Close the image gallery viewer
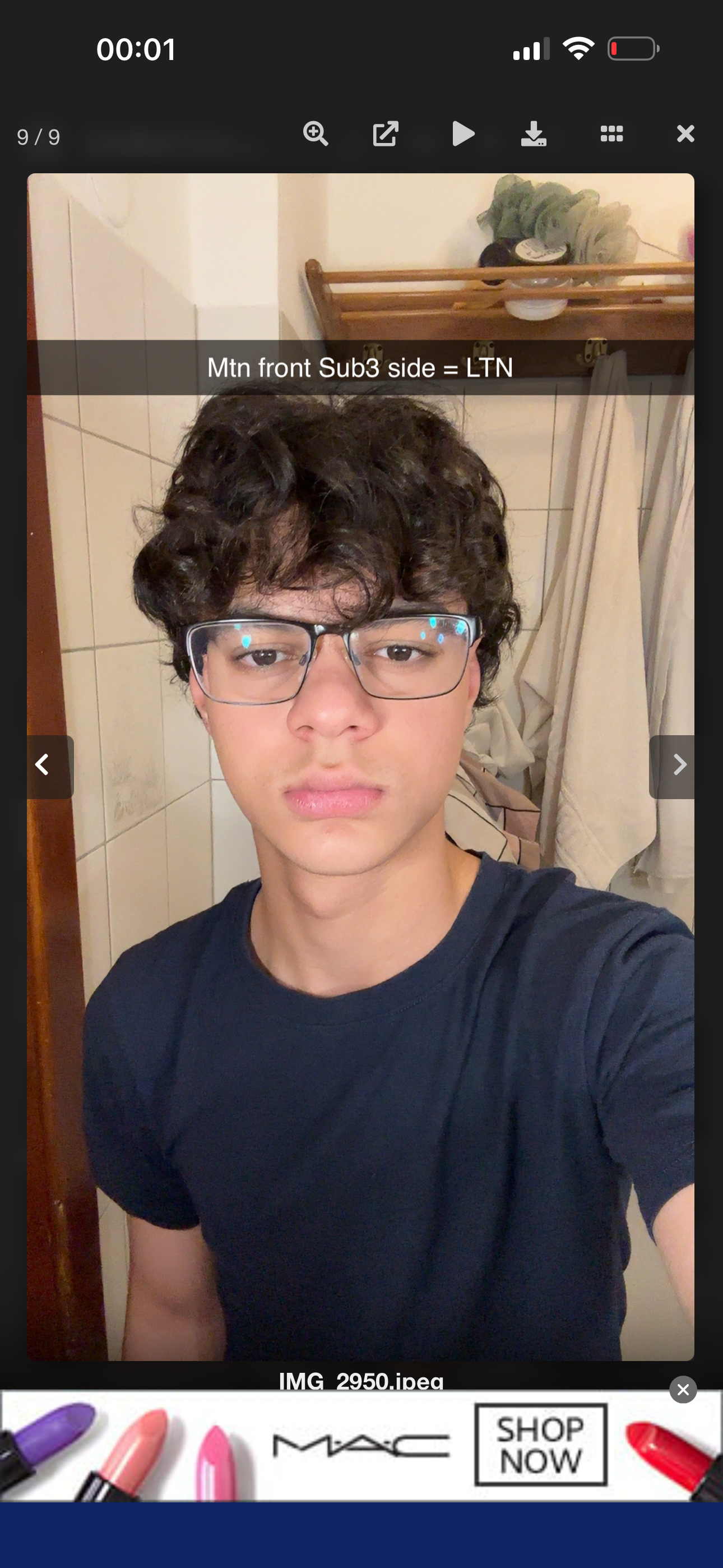 click(x=685, y=133)
